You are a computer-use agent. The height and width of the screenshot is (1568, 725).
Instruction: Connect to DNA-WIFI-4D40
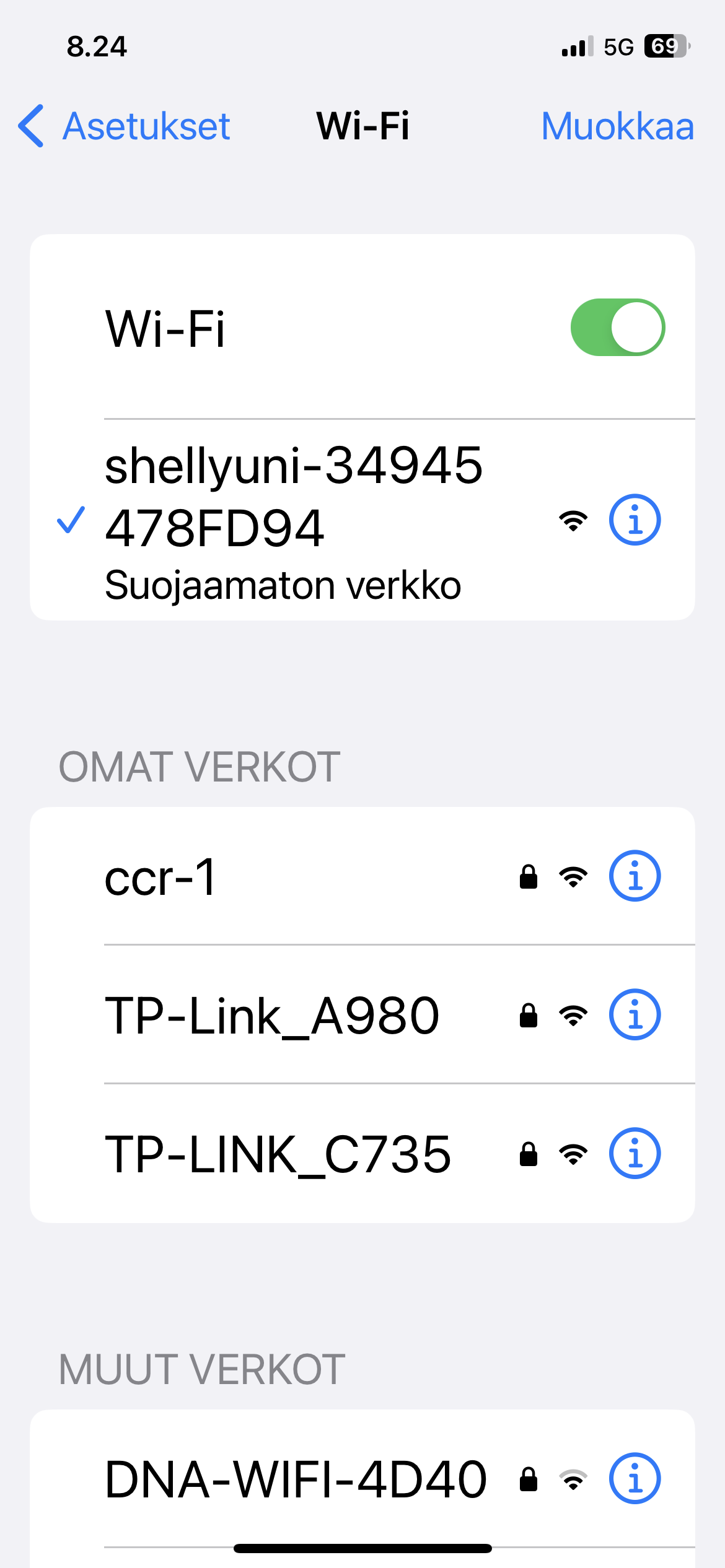point(296,1479)
